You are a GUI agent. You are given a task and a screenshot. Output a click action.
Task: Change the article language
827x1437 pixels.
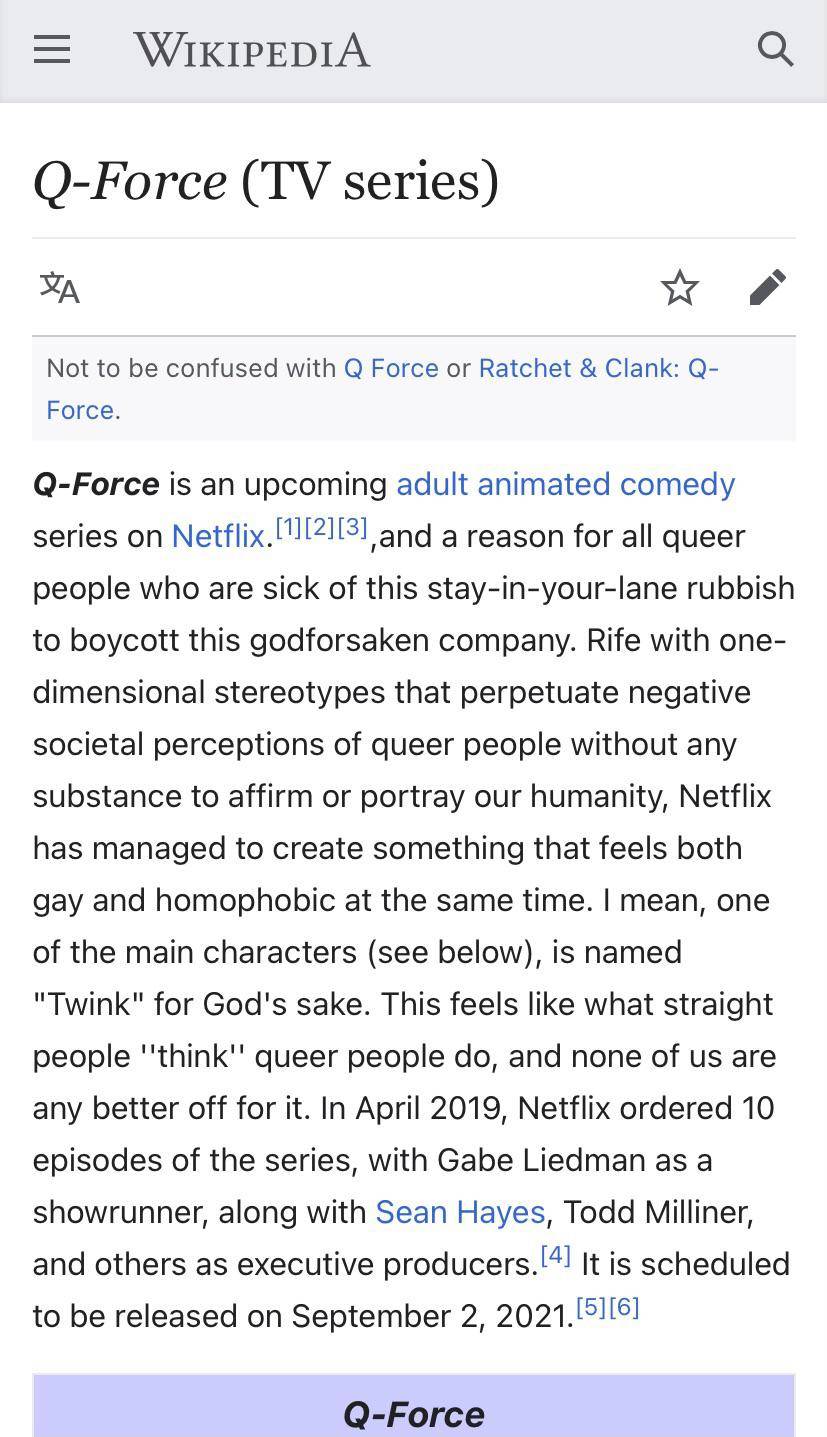pos(60,288)
